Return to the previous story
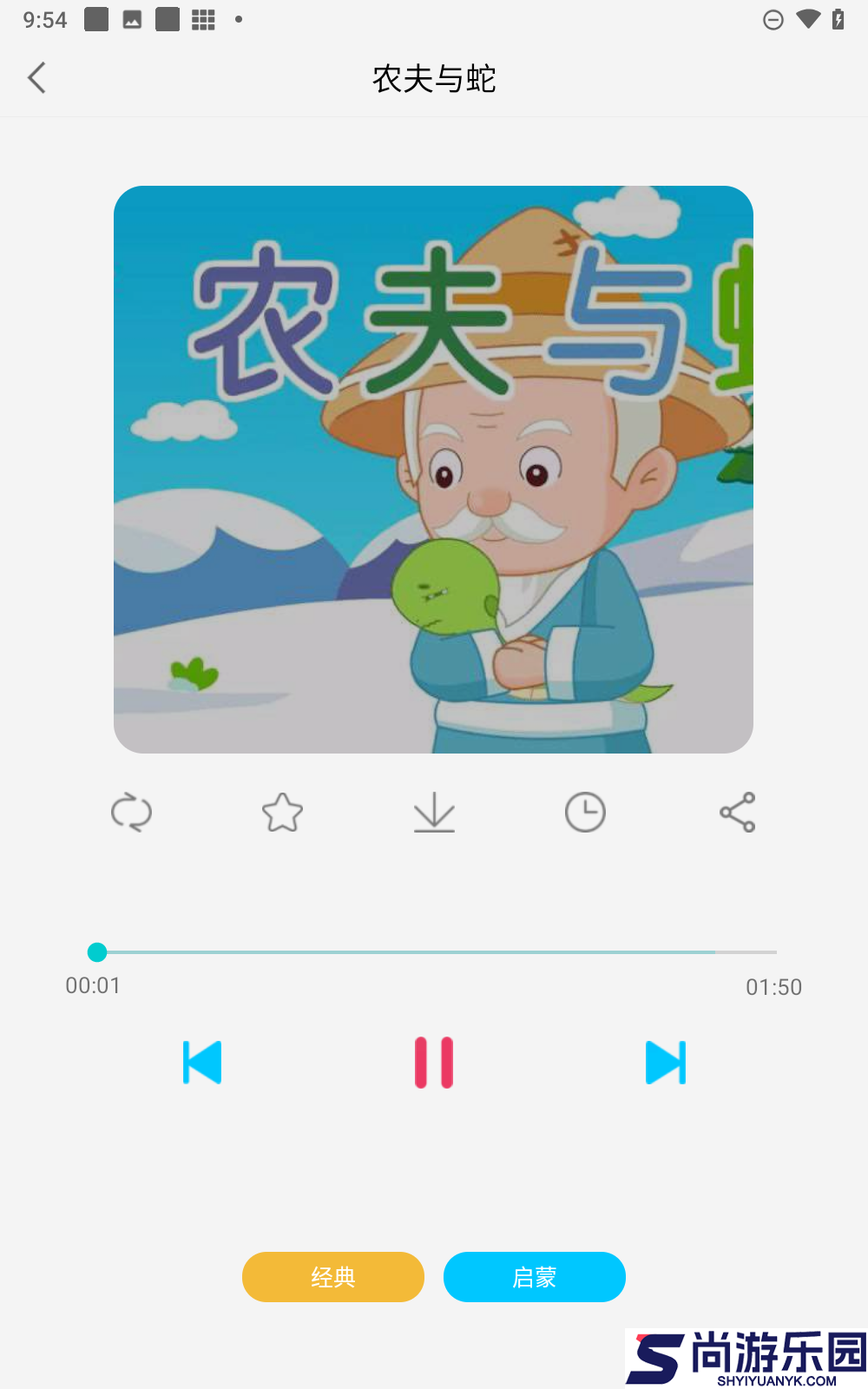Image resolution: width=868 pixels, height=1389 pixels. [x=201, y=1061]
